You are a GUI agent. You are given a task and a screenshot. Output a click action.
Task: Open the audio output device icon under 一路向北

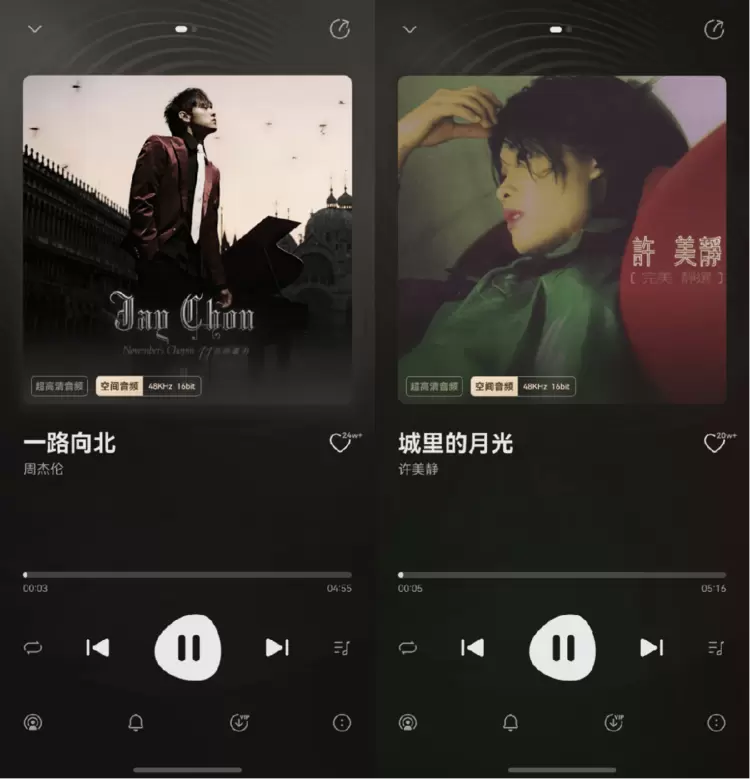[x=33, y=722]
